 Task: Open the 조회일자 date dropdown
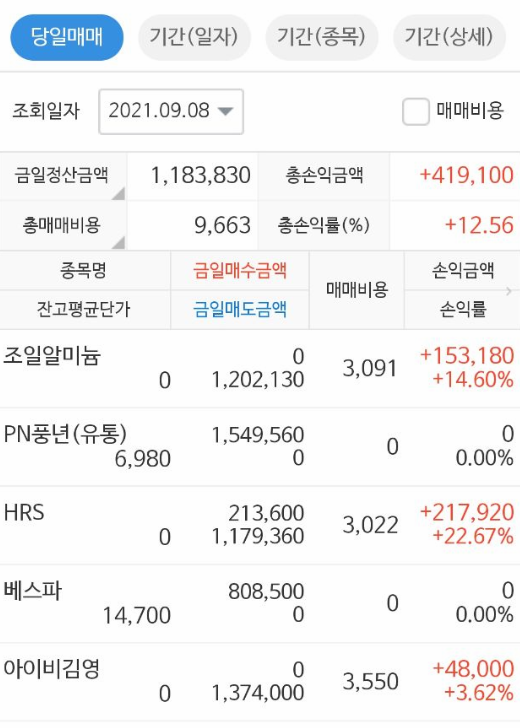[171, 111]
